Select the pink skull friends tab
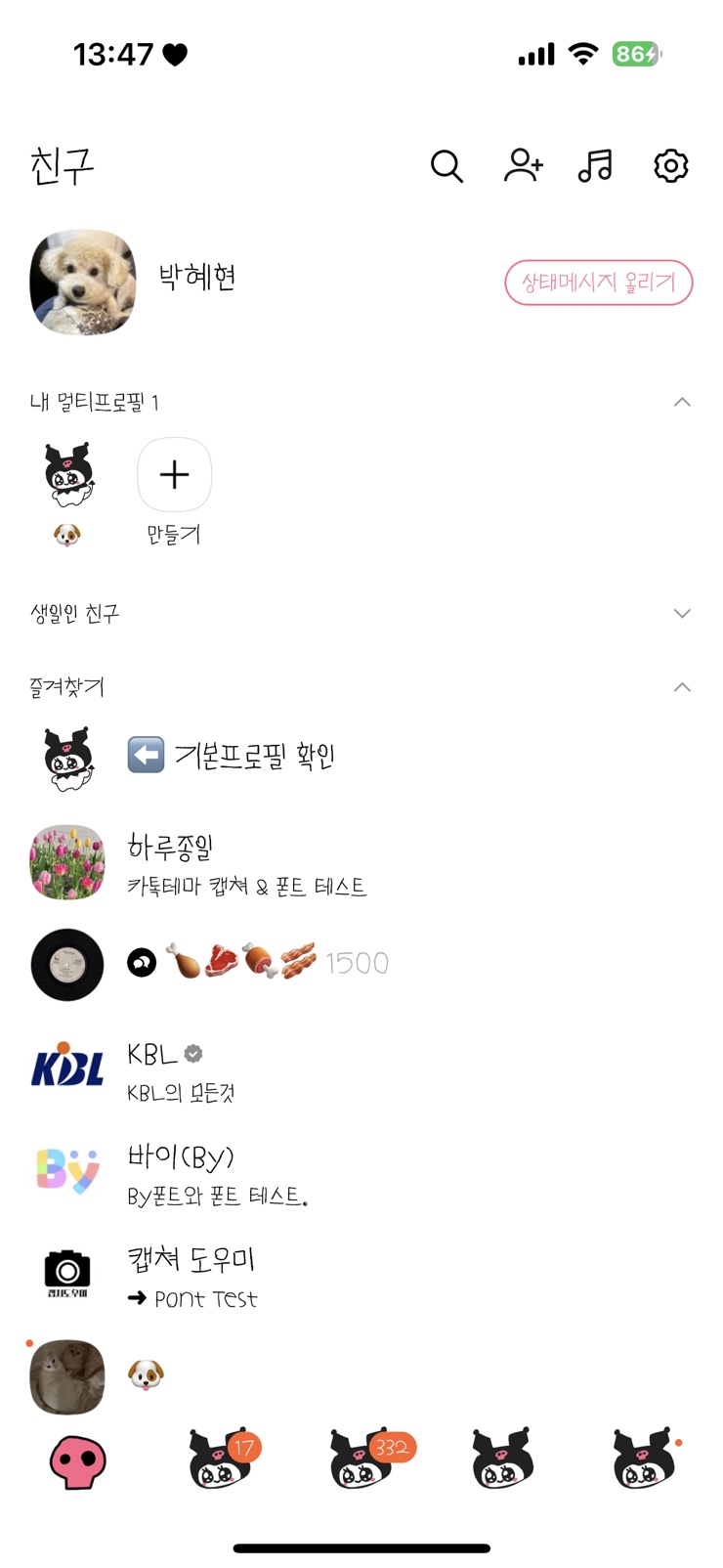723x1568 pixels. [x=78, y=1462]
